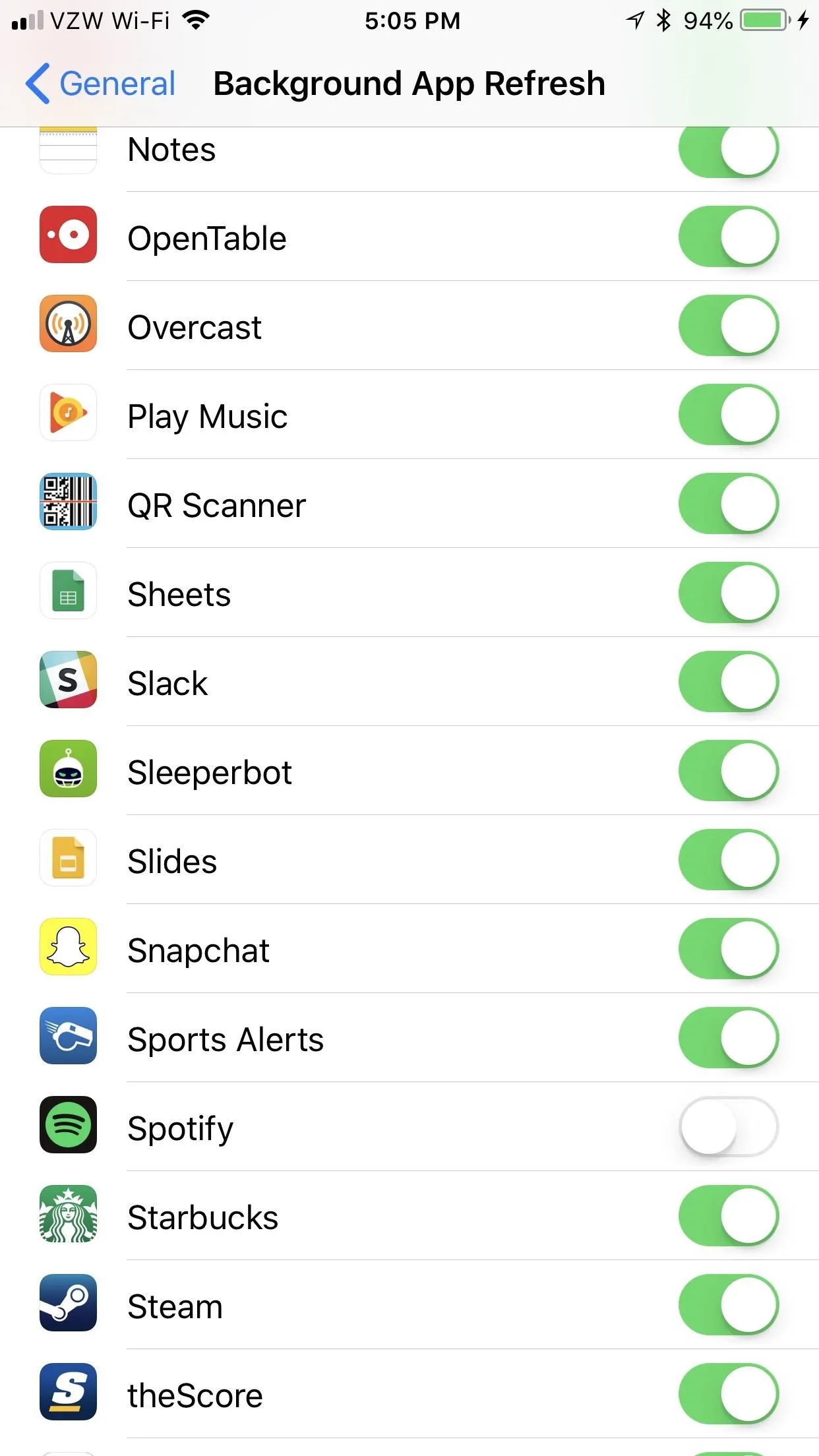Disable Snapchat background refresh
Screen dimensions: 819x1456
[729, 948]
